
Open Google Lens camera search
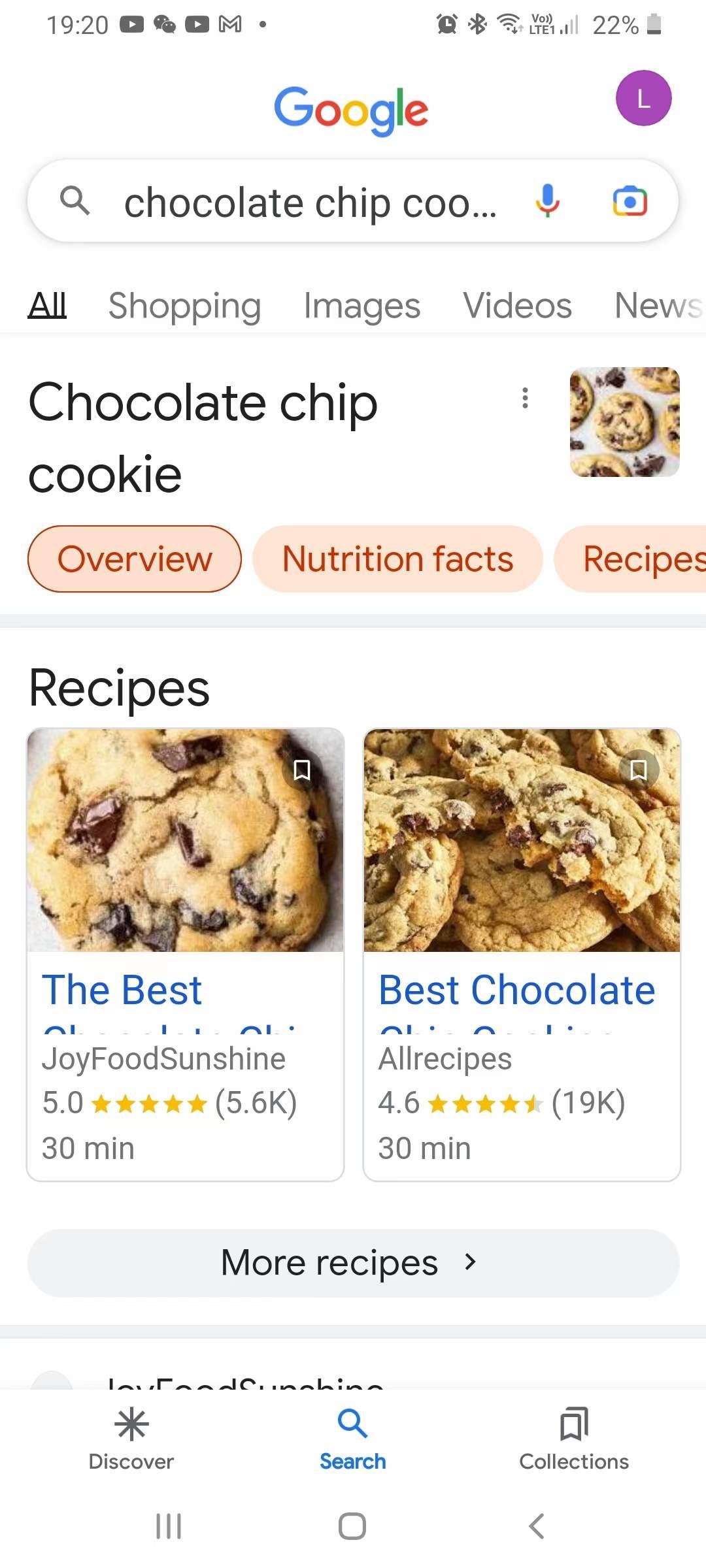click(x=630, y=201)
